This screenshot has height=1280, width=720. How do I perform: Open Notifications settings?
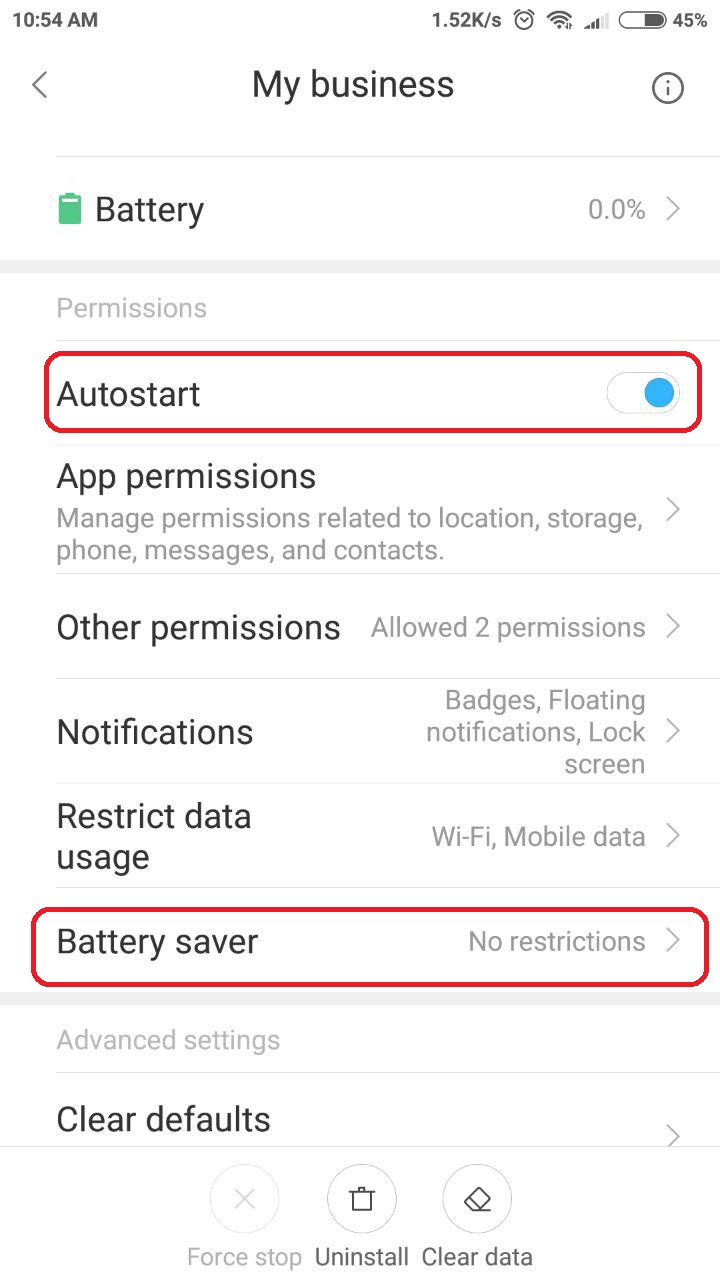[360, 732]
